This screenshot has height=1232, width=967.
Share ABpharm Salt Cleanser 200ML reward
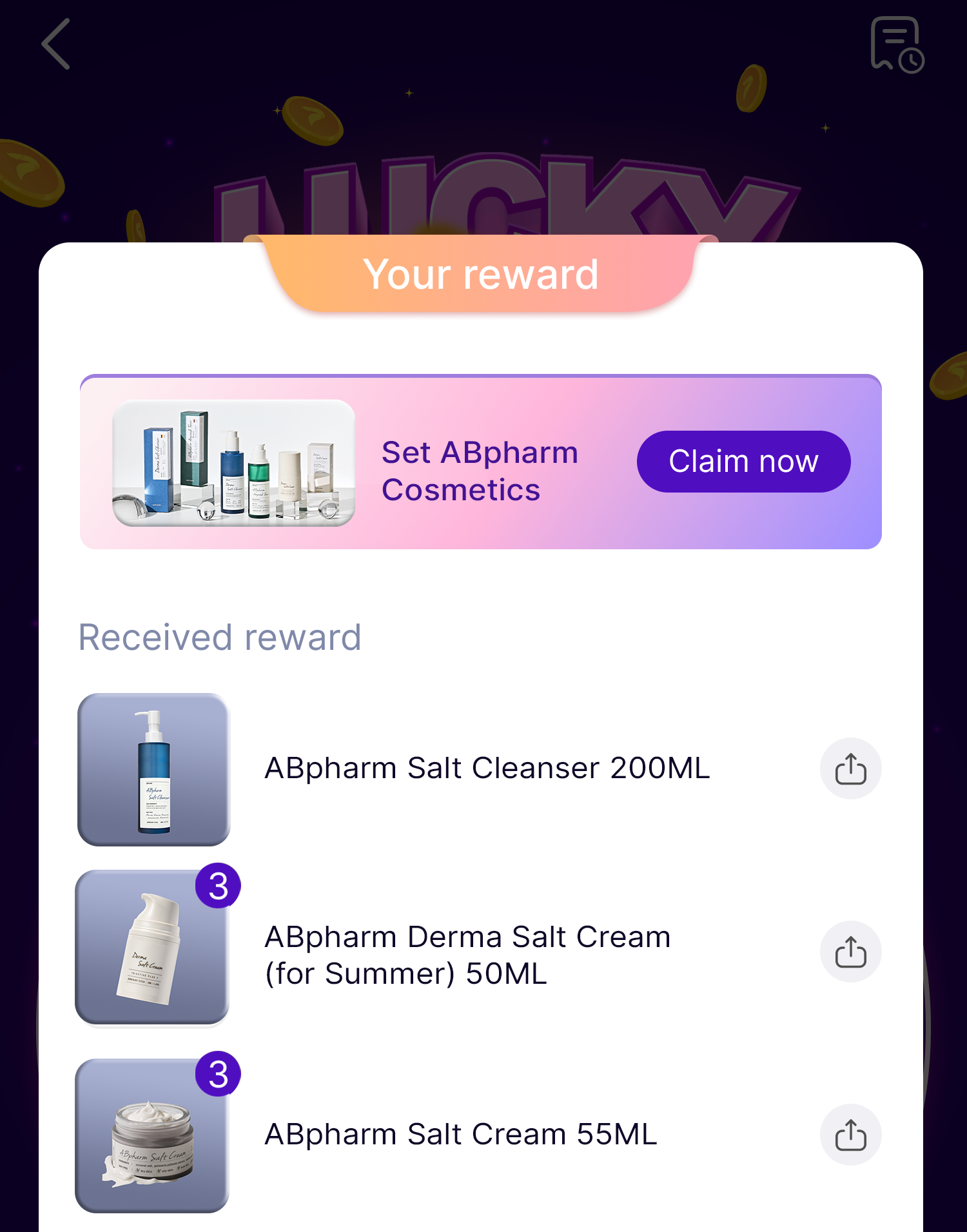[850, 768]
